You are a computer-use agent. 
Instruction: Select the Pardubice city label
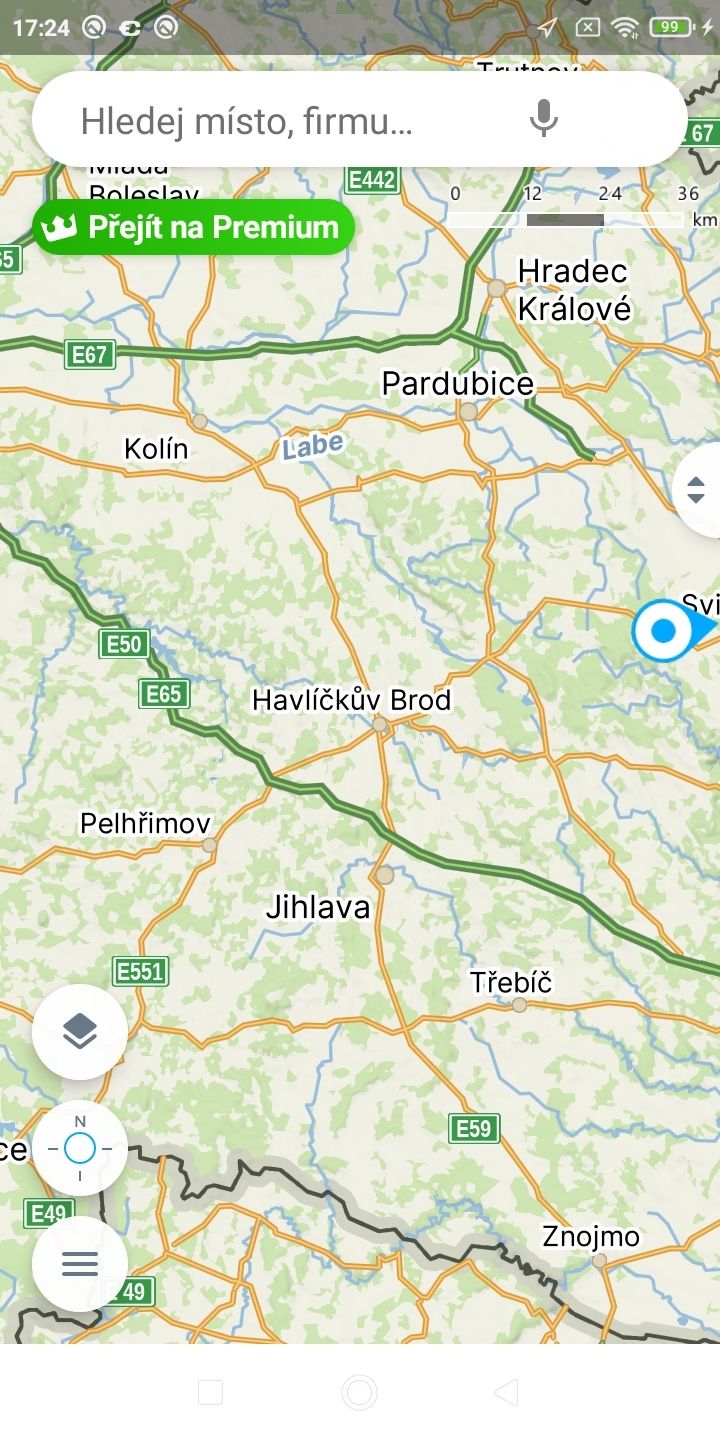458,383
